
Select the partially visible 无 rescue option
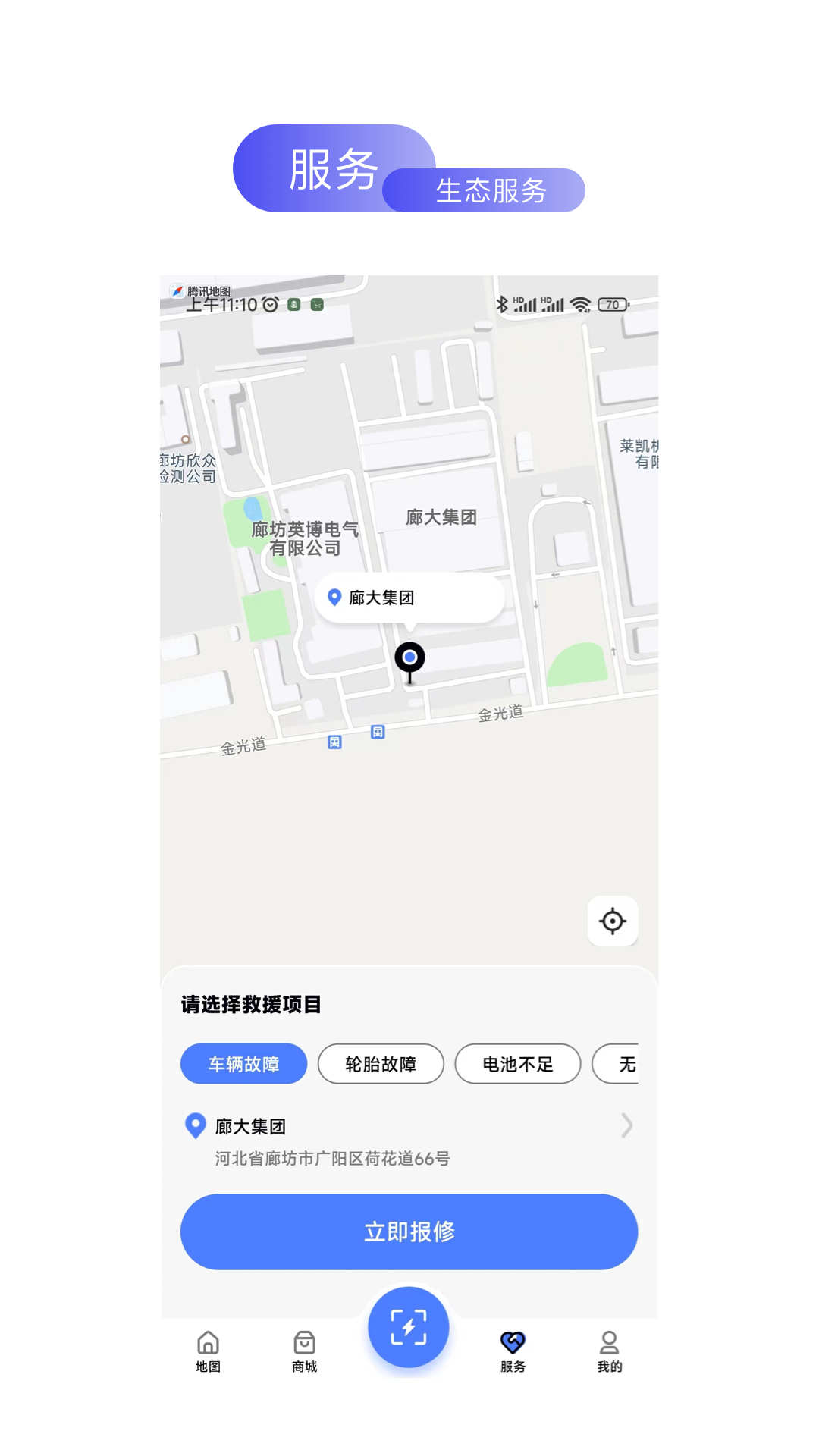click(x=628, y=1064)
